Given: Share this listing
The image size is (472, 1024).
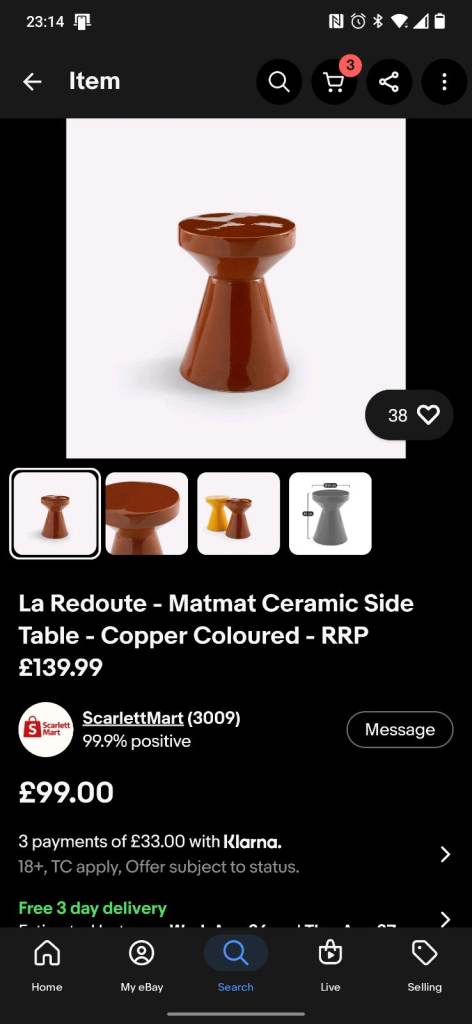Looking at the screenshot, I should click(x=389, y=82).
